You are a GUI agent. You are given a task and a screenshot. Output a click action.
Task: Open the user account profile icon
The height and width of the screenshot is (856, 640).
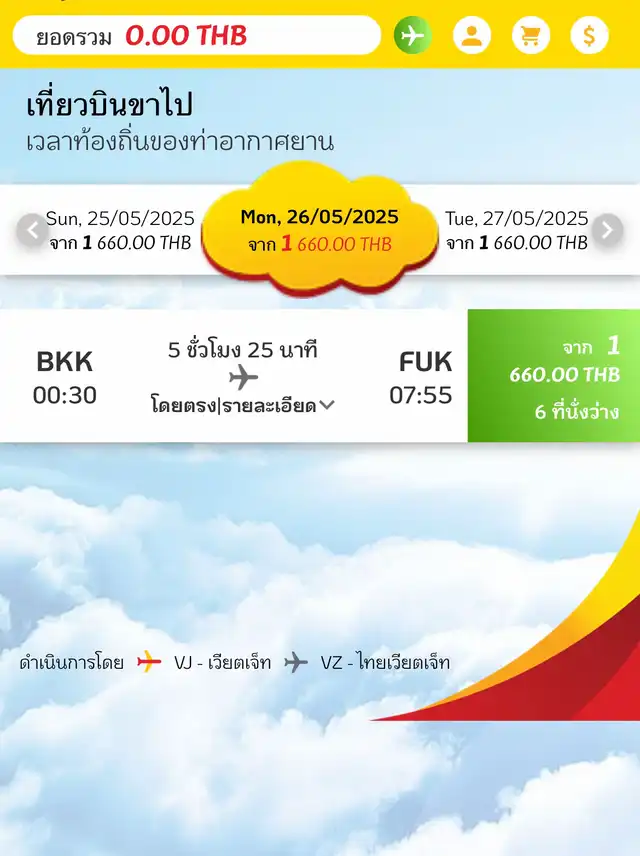point(472,35)
